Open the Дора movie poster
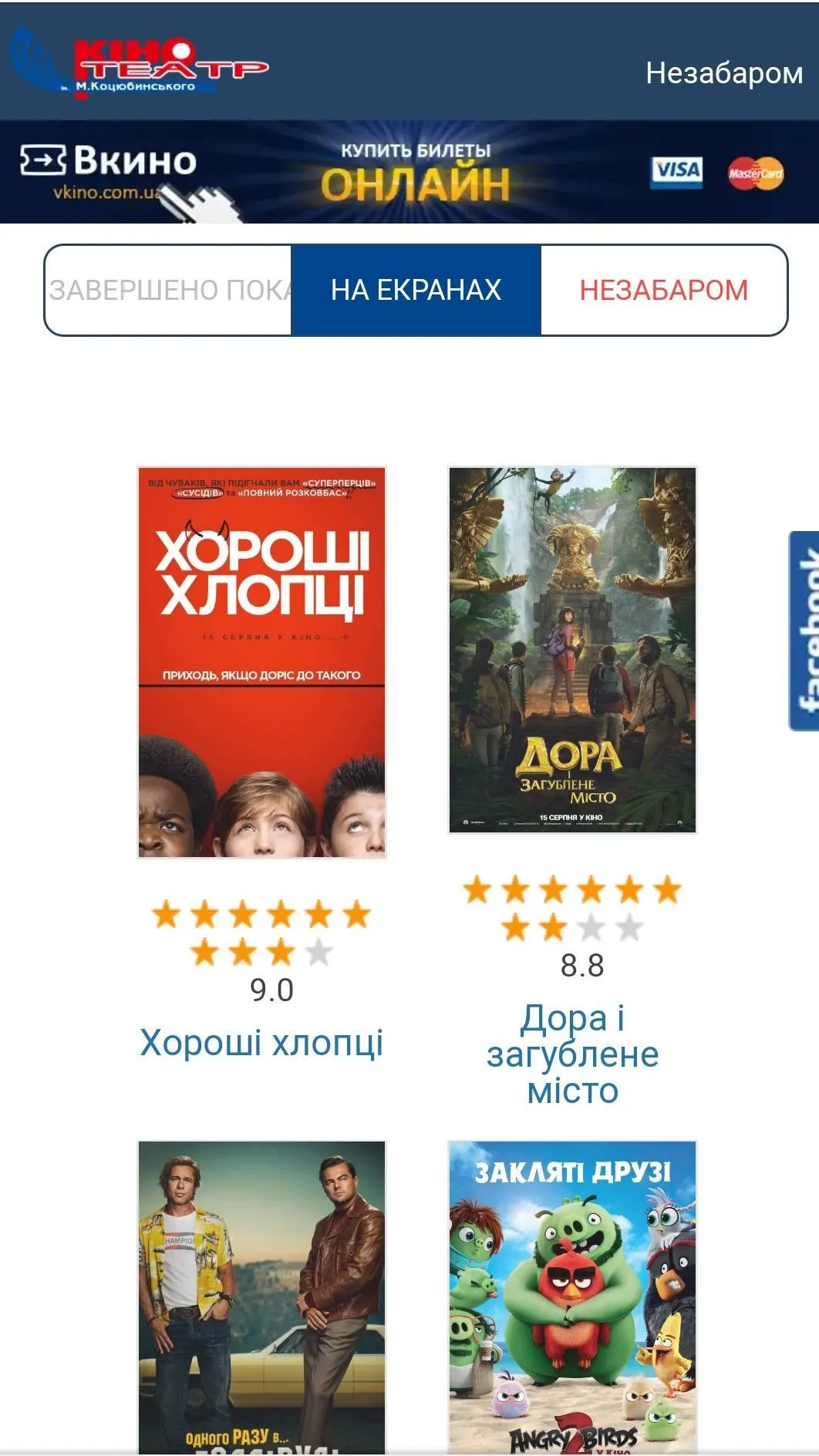 pos(572,649)
